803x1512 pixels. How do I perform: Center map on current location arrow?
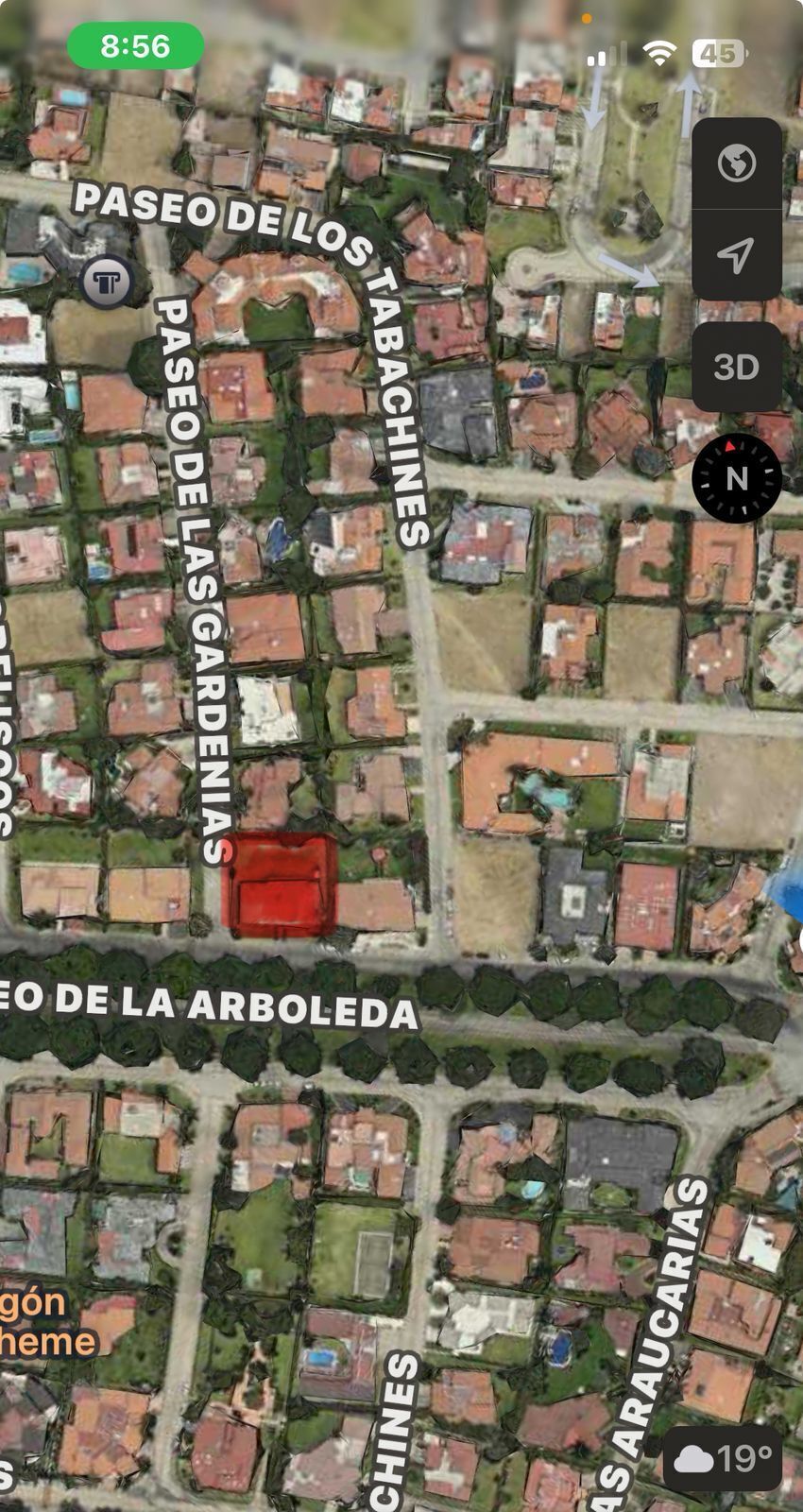(736, 253)
